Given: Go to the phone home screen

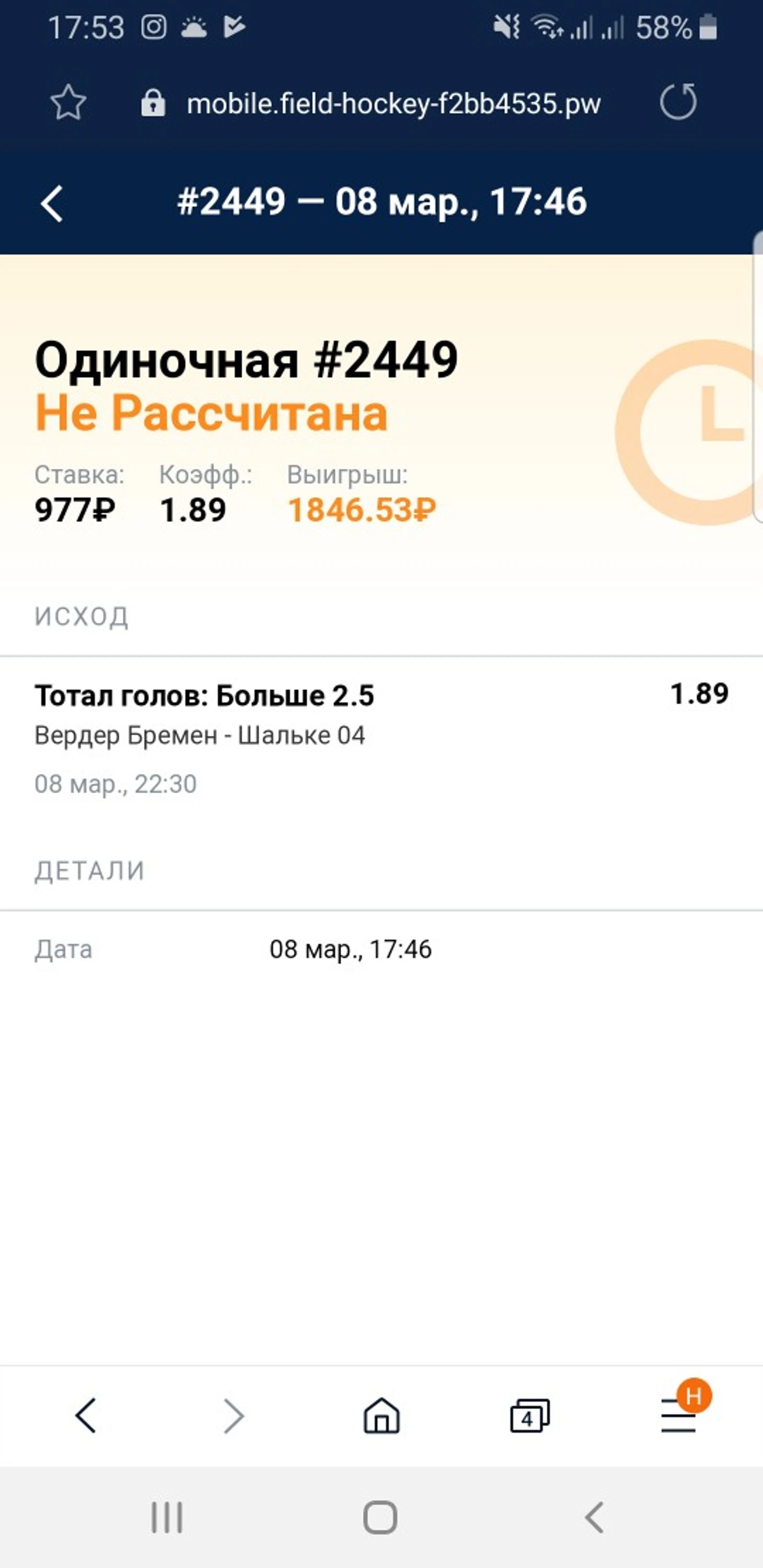Looking at the screenshot, I should pos(380,1517).
